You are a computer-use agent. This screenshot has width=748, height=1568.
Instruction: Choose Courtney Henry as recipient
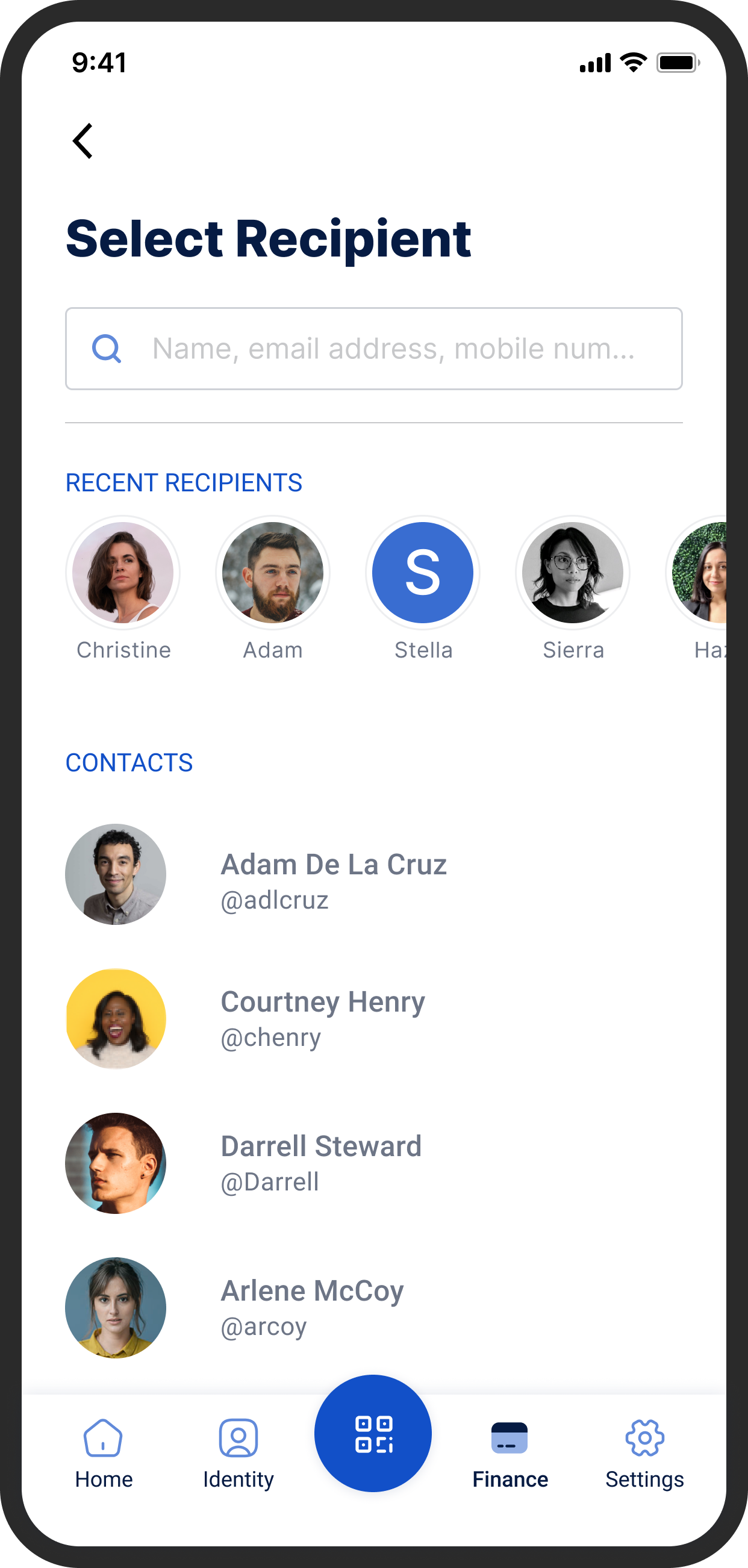[323, 1018]
